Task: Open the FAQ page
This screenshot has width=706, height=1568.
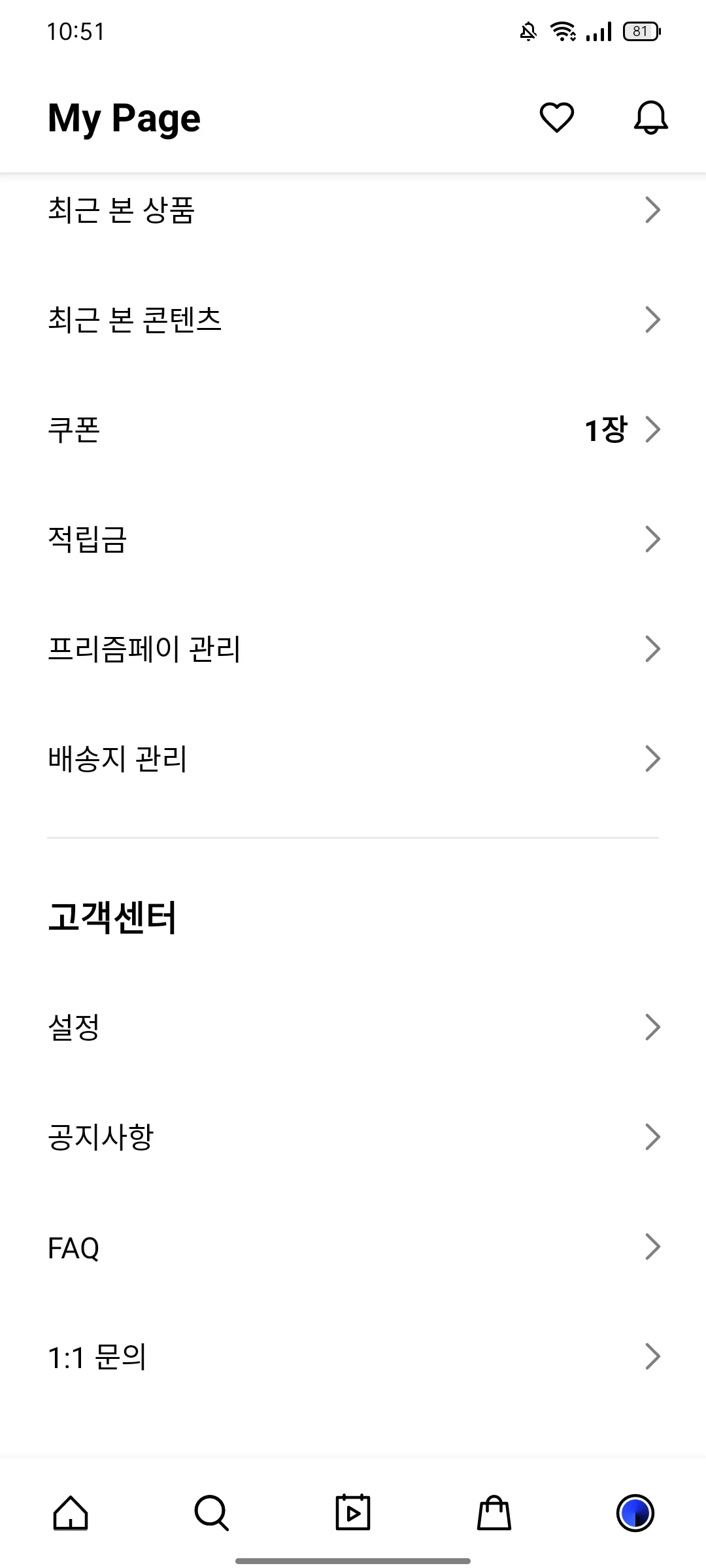Action: 353,1247
